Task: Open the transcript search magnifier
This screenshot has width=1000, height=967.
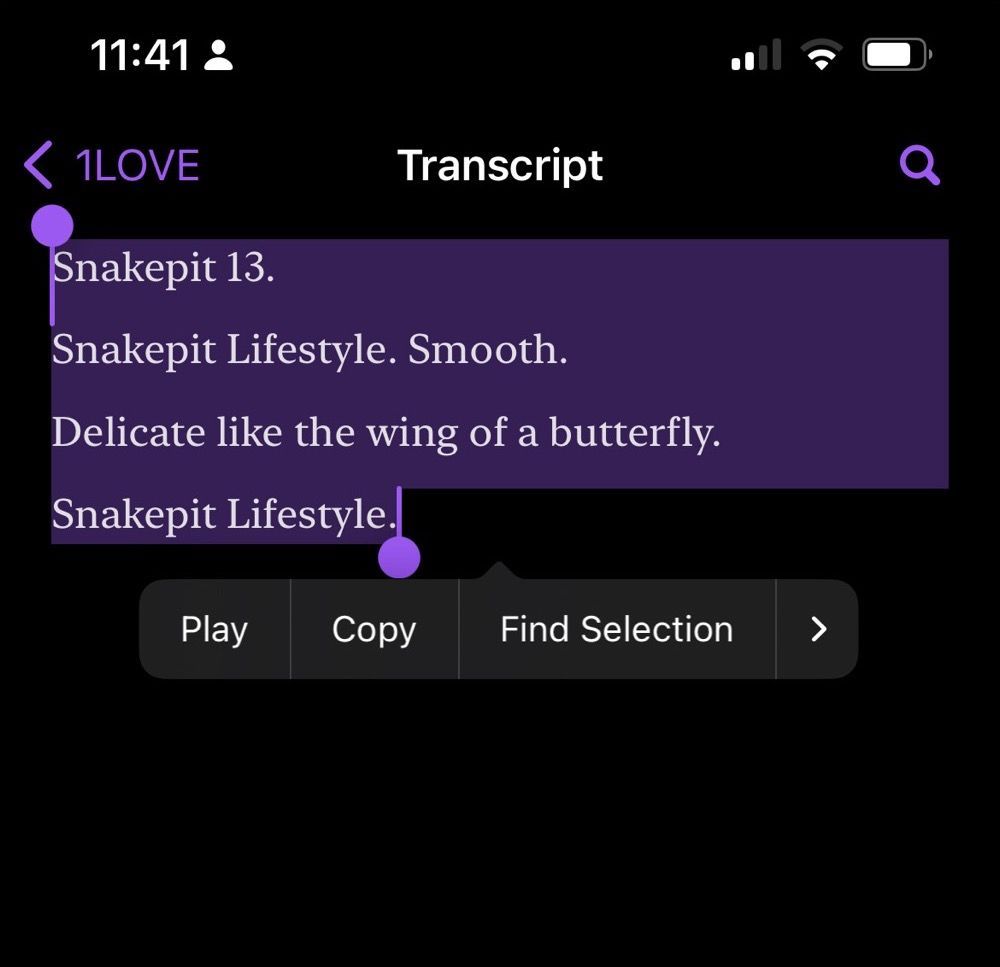Action: (919, 165)
